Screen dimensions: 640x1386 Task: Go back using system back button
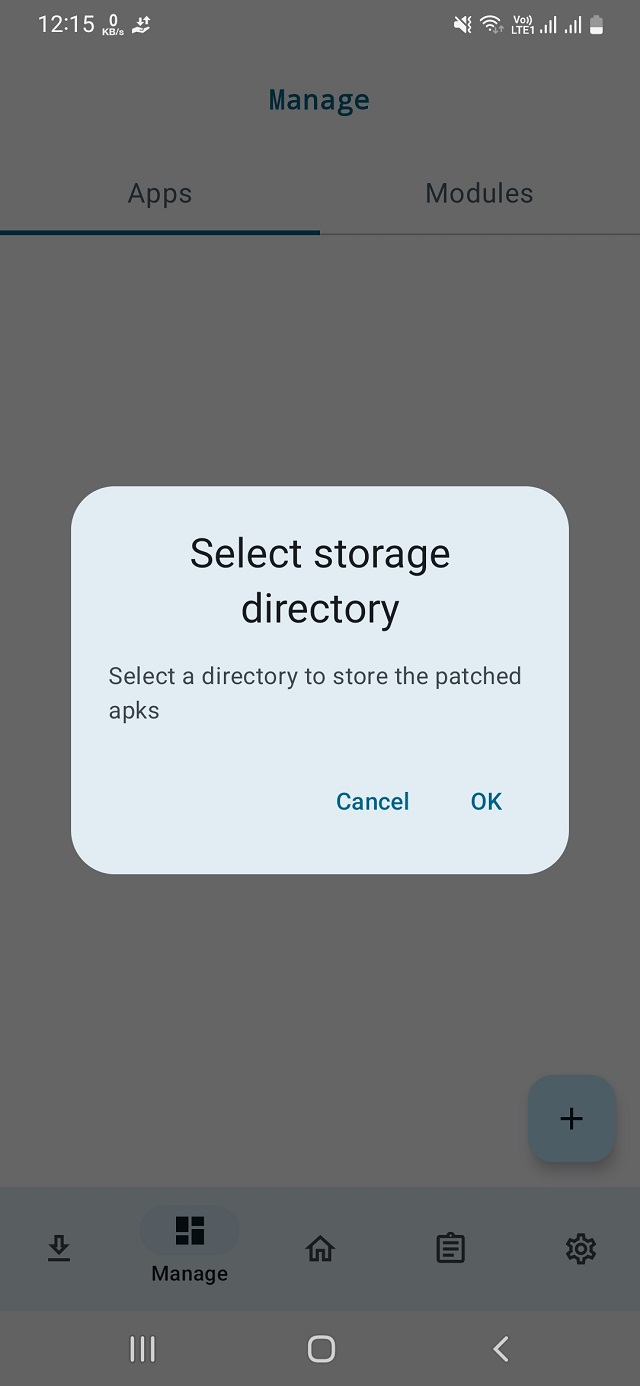click(501, 1349)
